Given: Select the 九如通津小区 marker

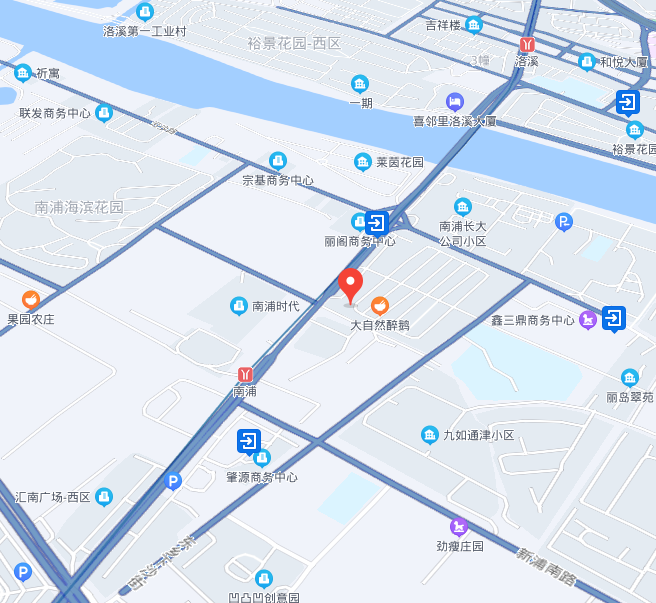Looking at the screenshot, I should [x=430, y=435].
